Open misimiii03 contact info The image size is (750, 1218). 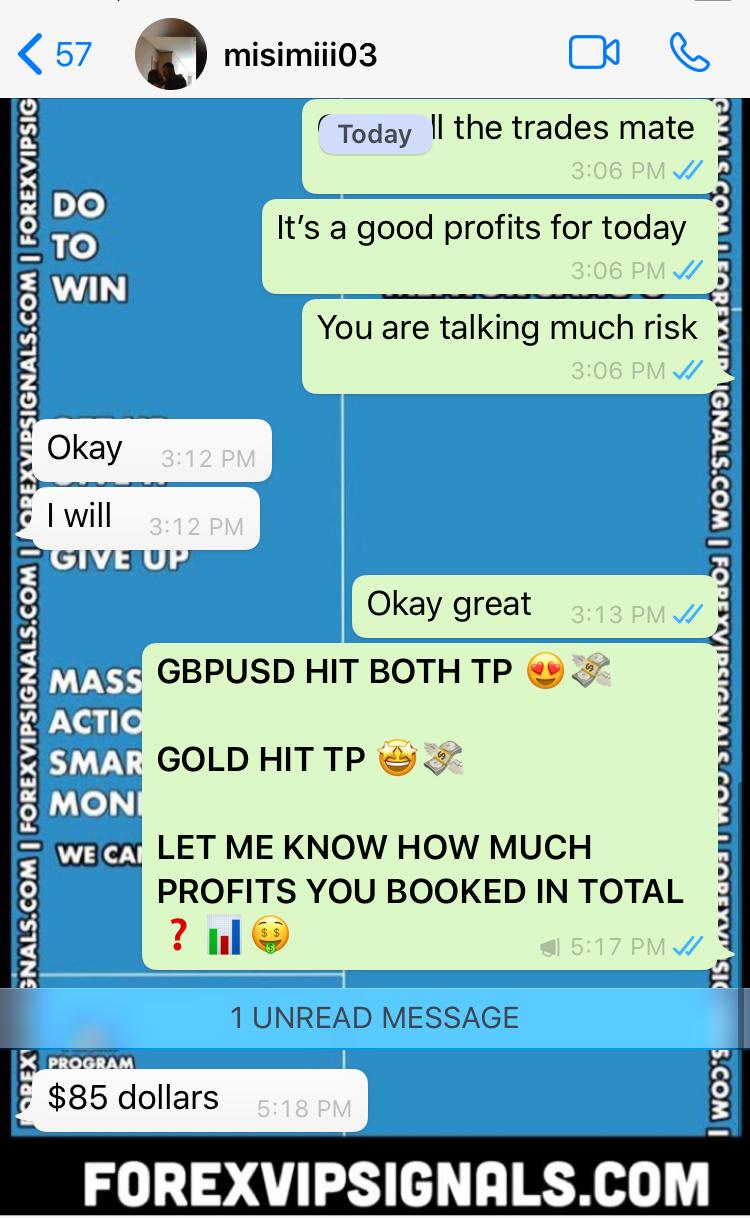(x=300, y=53)
